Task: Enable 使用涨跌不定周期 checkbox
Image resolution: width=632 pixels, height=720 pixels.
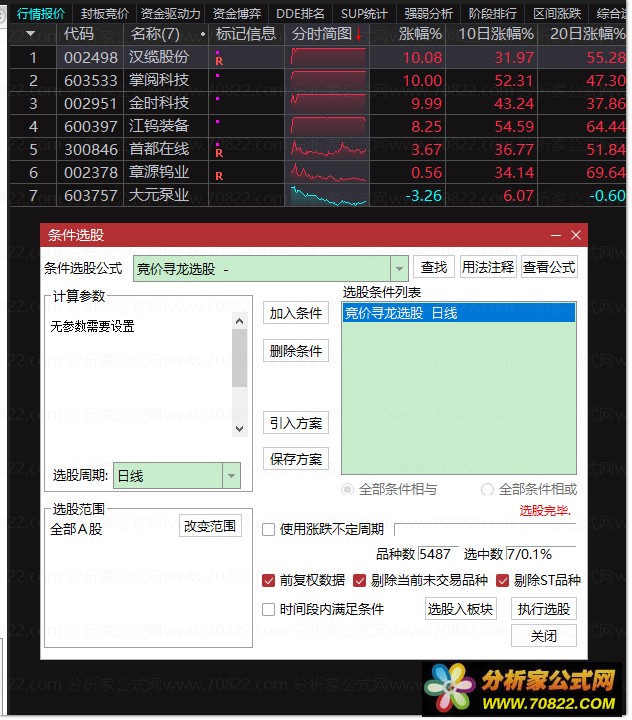Action: tap(268, 529)
